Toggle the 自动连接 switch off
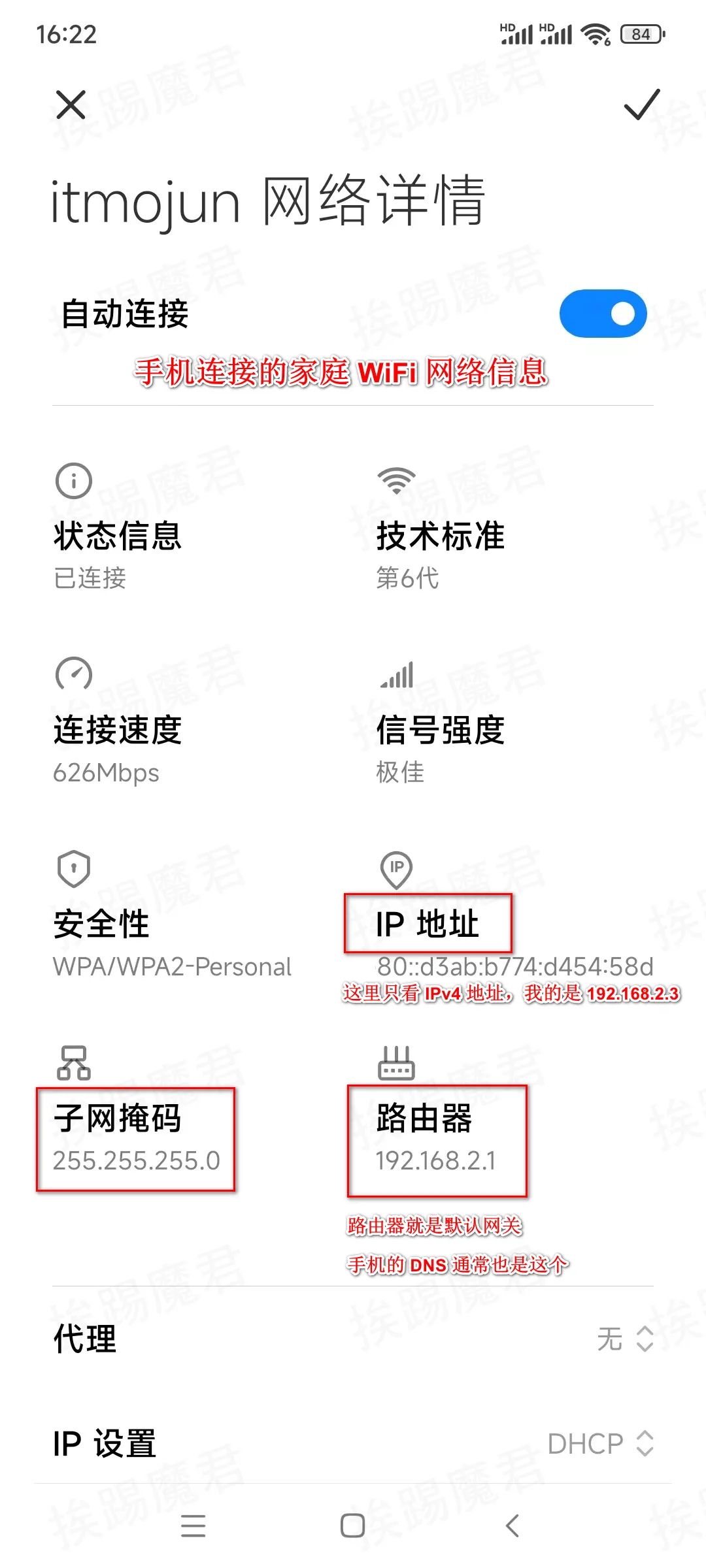The height and width of the screenshot is (1568, 706). click(603, 314)
